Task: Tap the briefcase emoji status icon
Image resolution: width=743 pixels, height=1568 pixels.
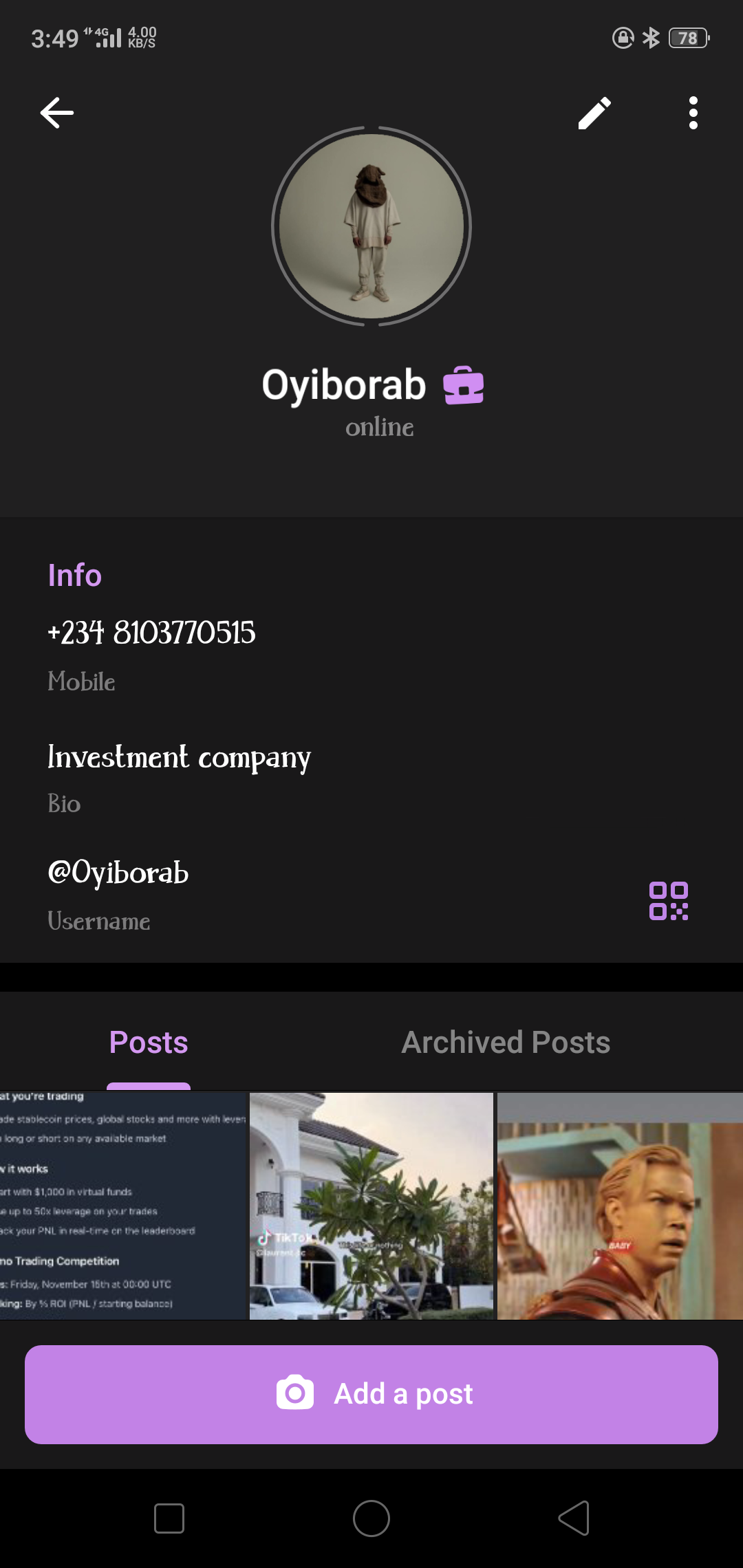Action: tap(463, 385)
